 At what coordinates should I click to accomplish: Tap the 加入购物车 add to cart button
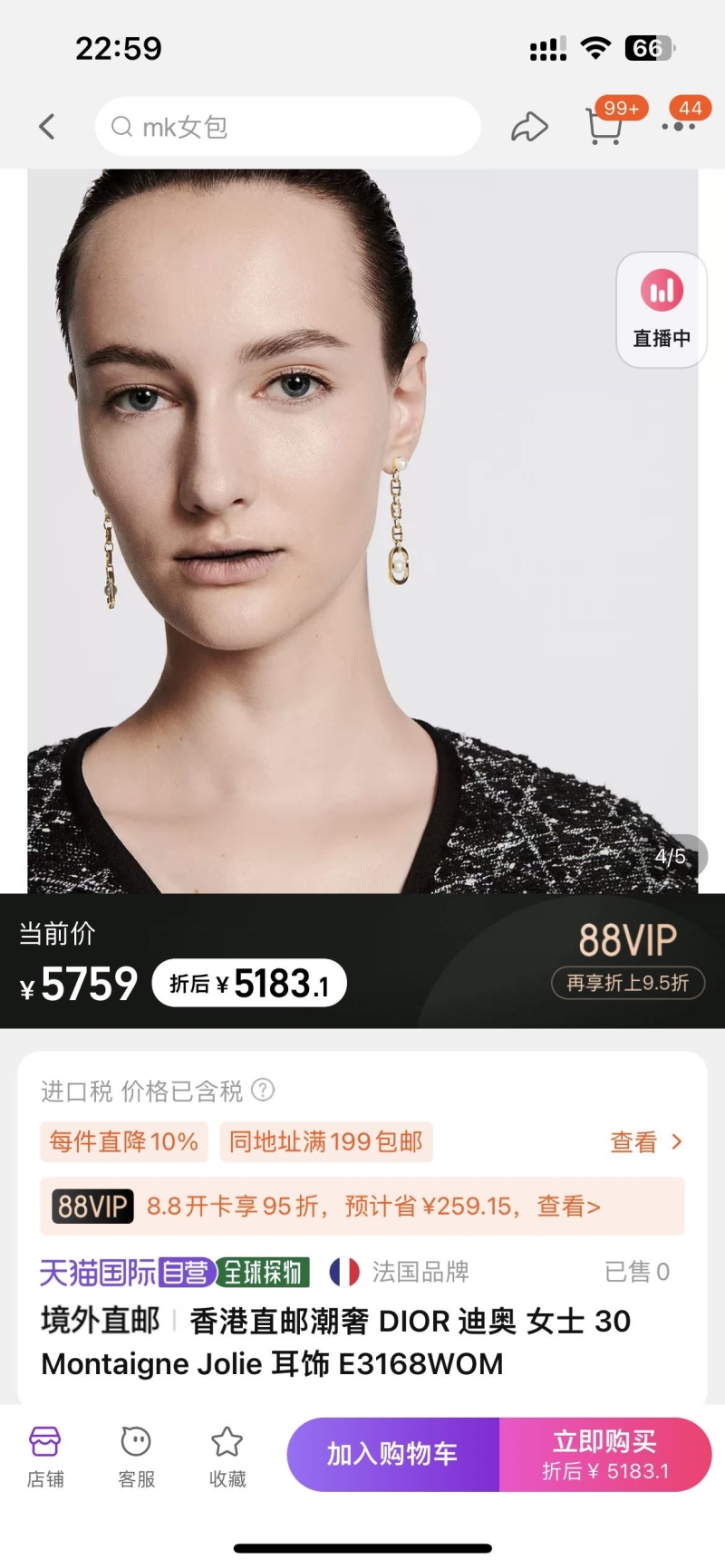point(392,1454)
